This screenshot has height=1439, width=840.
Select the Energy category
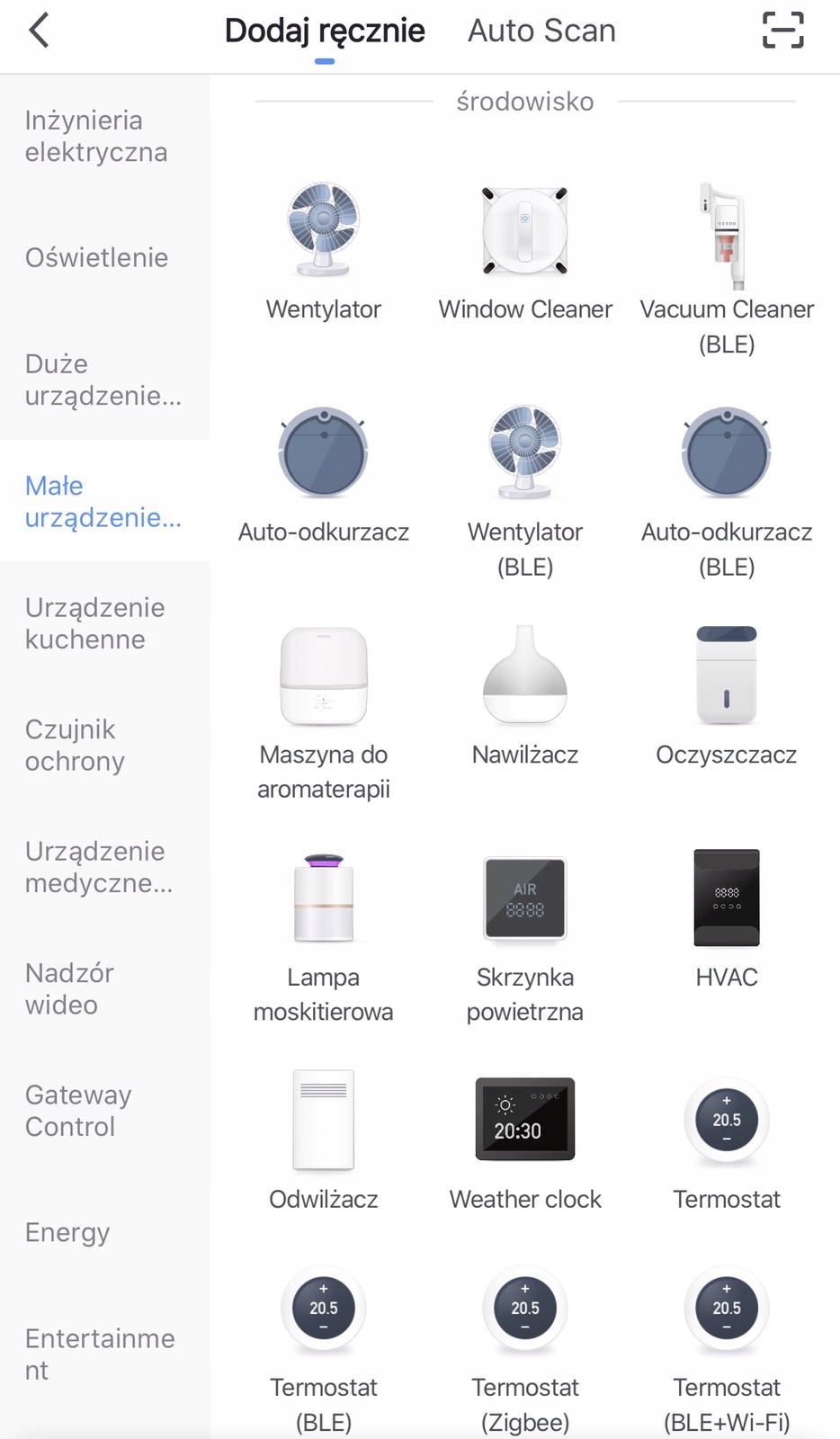(x=67, y=1232)
